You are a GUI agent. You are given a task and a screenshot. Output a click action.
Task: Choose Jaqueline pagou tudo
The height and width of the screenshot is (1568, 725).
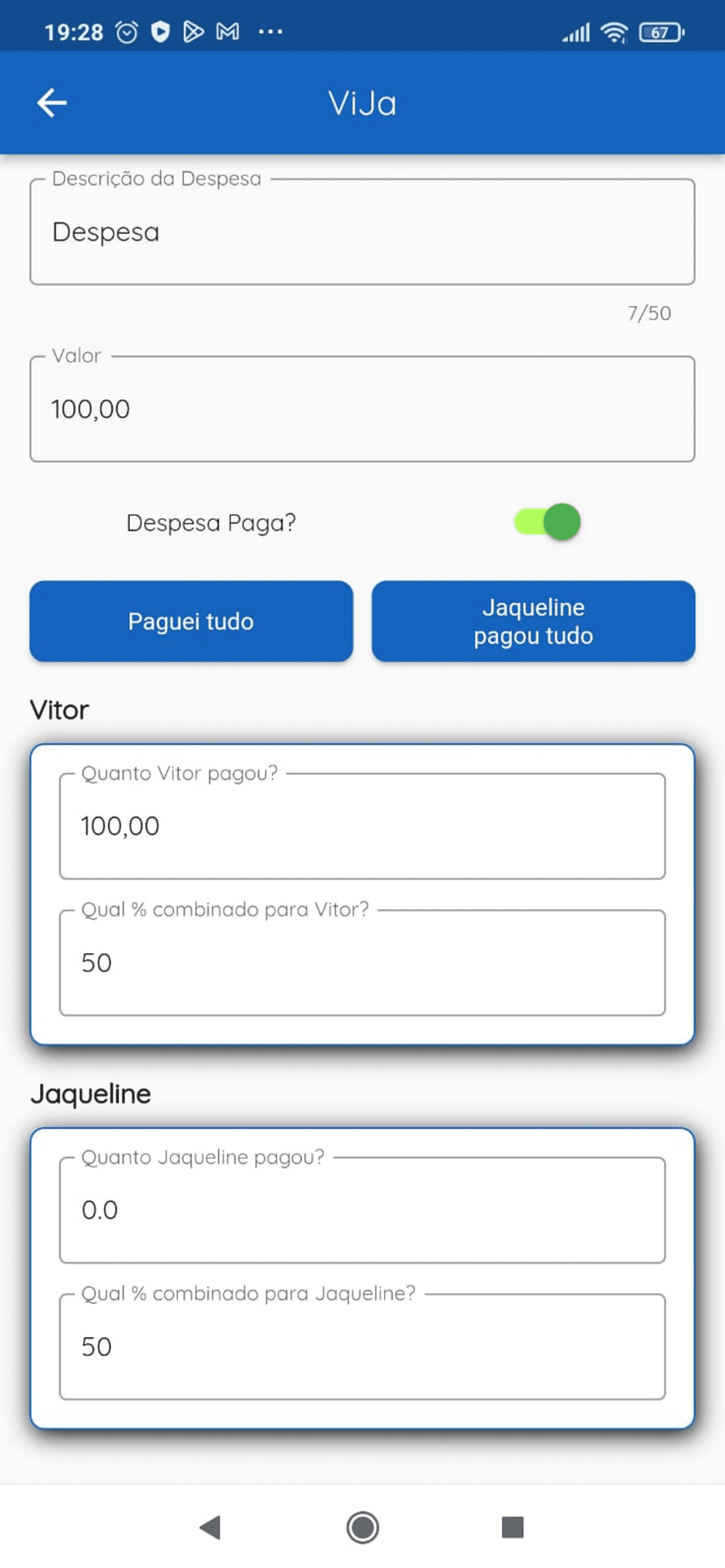[533, 621]
